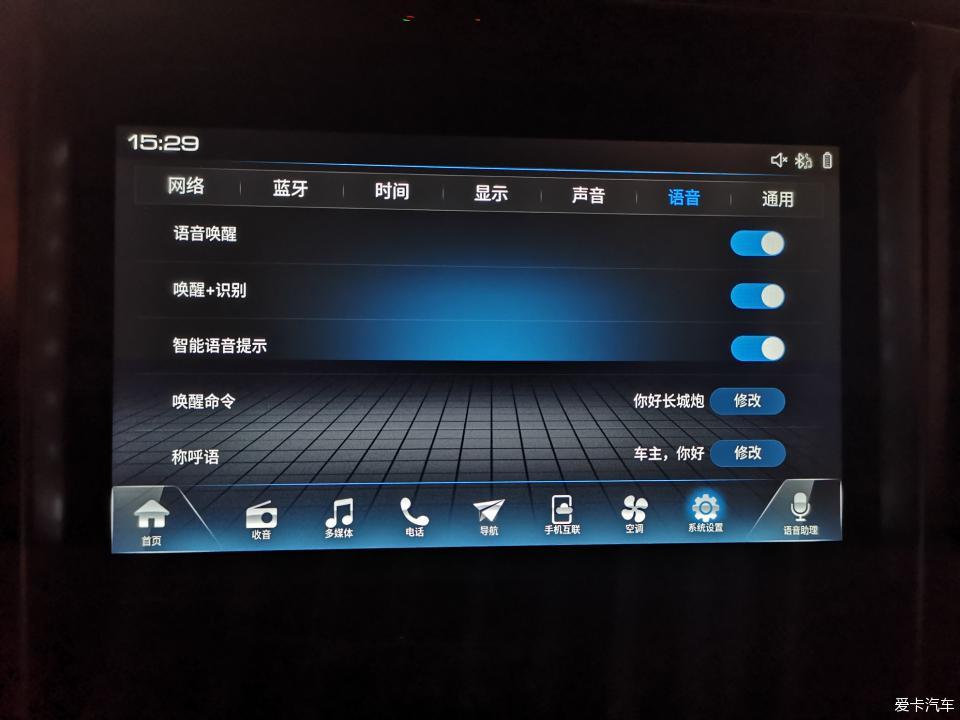Screen dimensions: 960x720
Task: Open 手机互联 phone link
Action: (562, 516)
